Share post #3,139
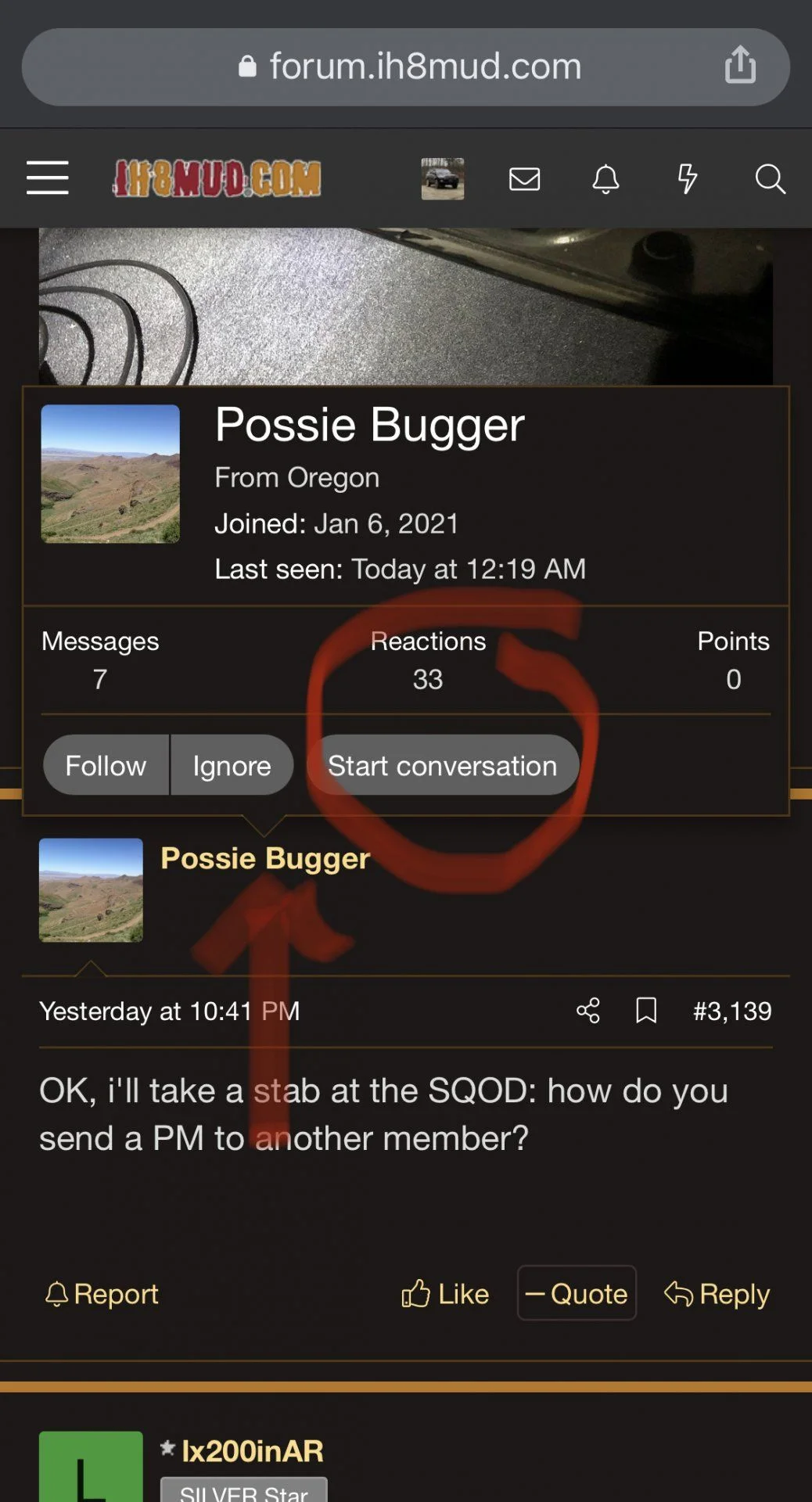The height and width of the screenshot is (1502, 812). coord(588,1011)
